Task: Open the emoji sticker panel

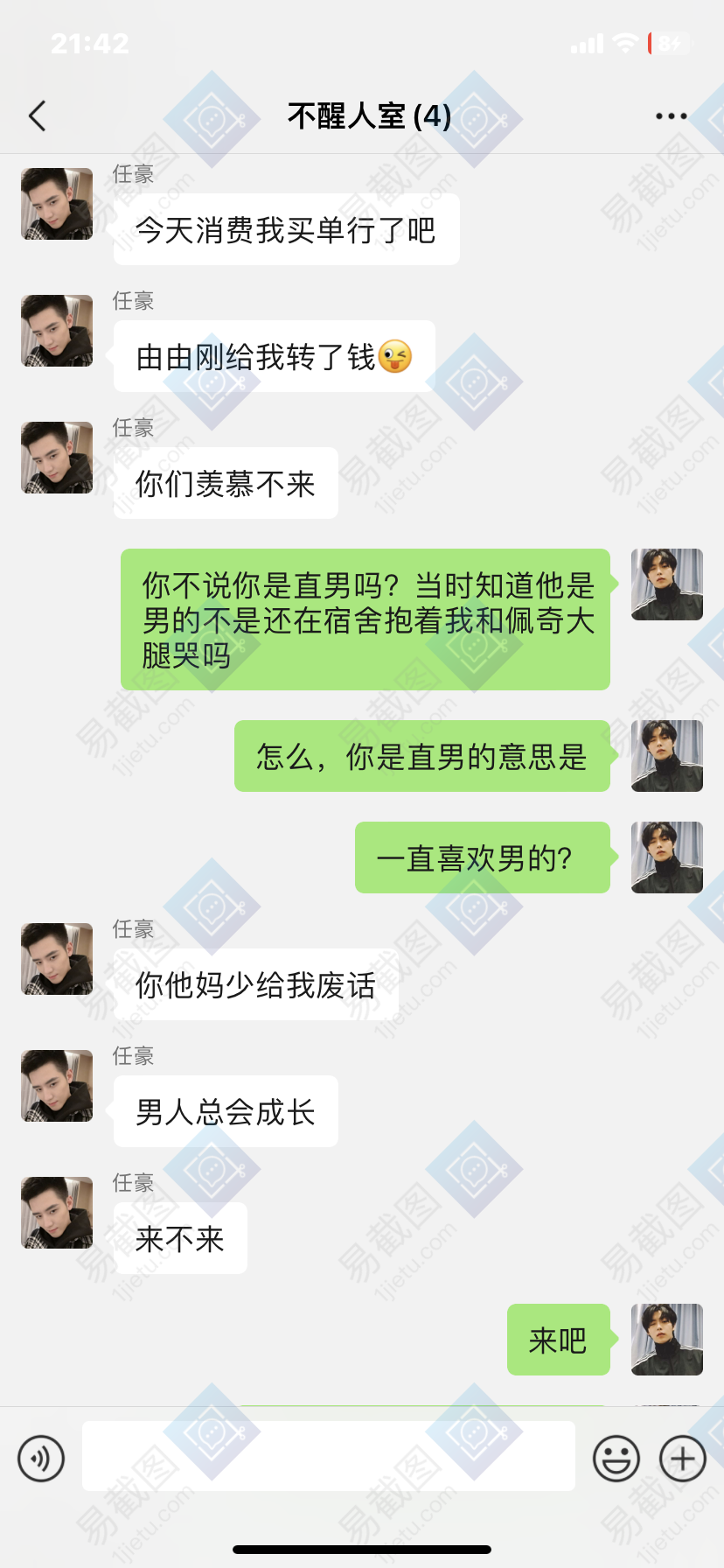Action: (x=616, y=1459)
